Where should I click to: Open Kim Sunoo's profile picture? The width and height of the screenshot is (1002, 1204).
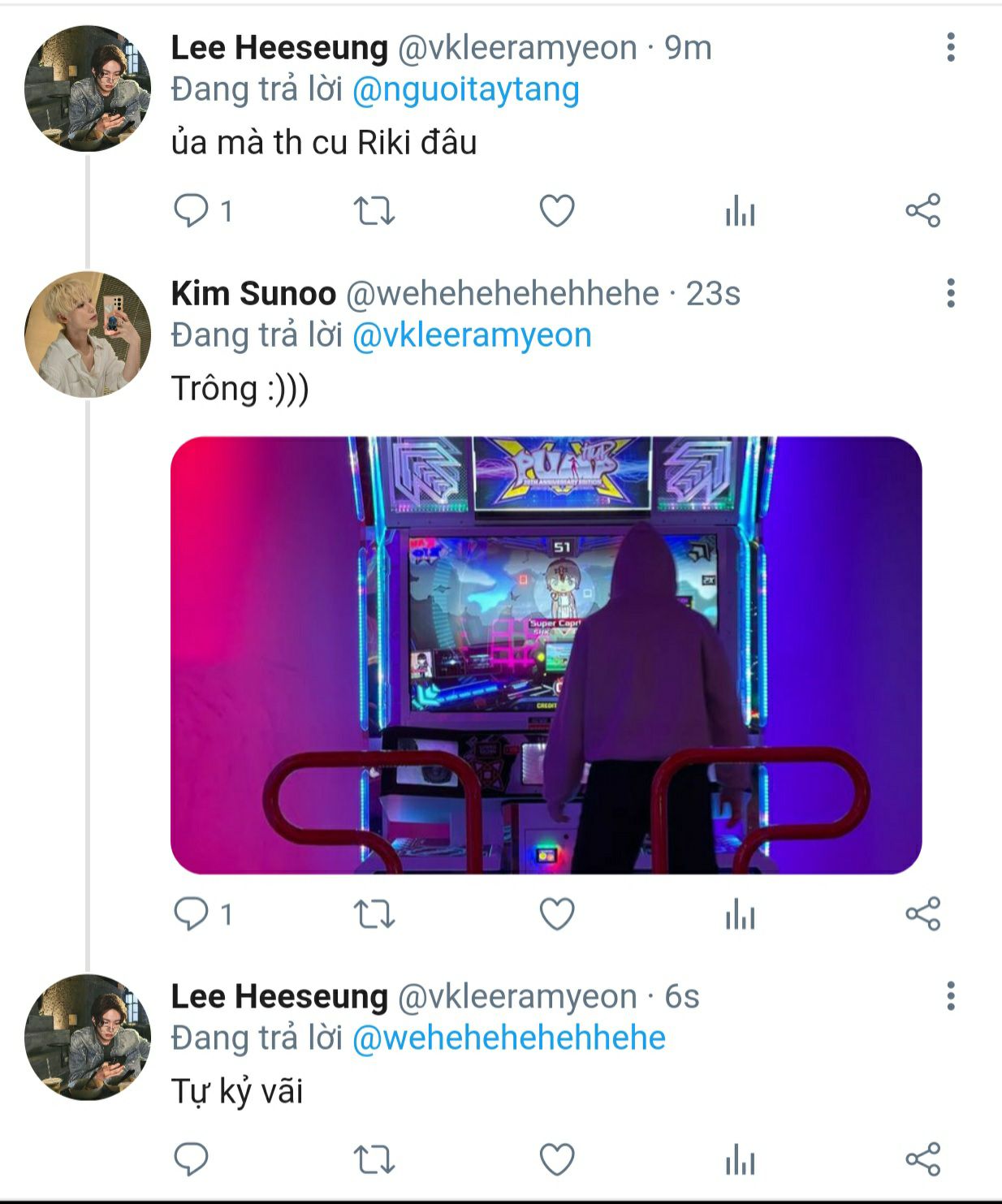(x=88, y=334)
